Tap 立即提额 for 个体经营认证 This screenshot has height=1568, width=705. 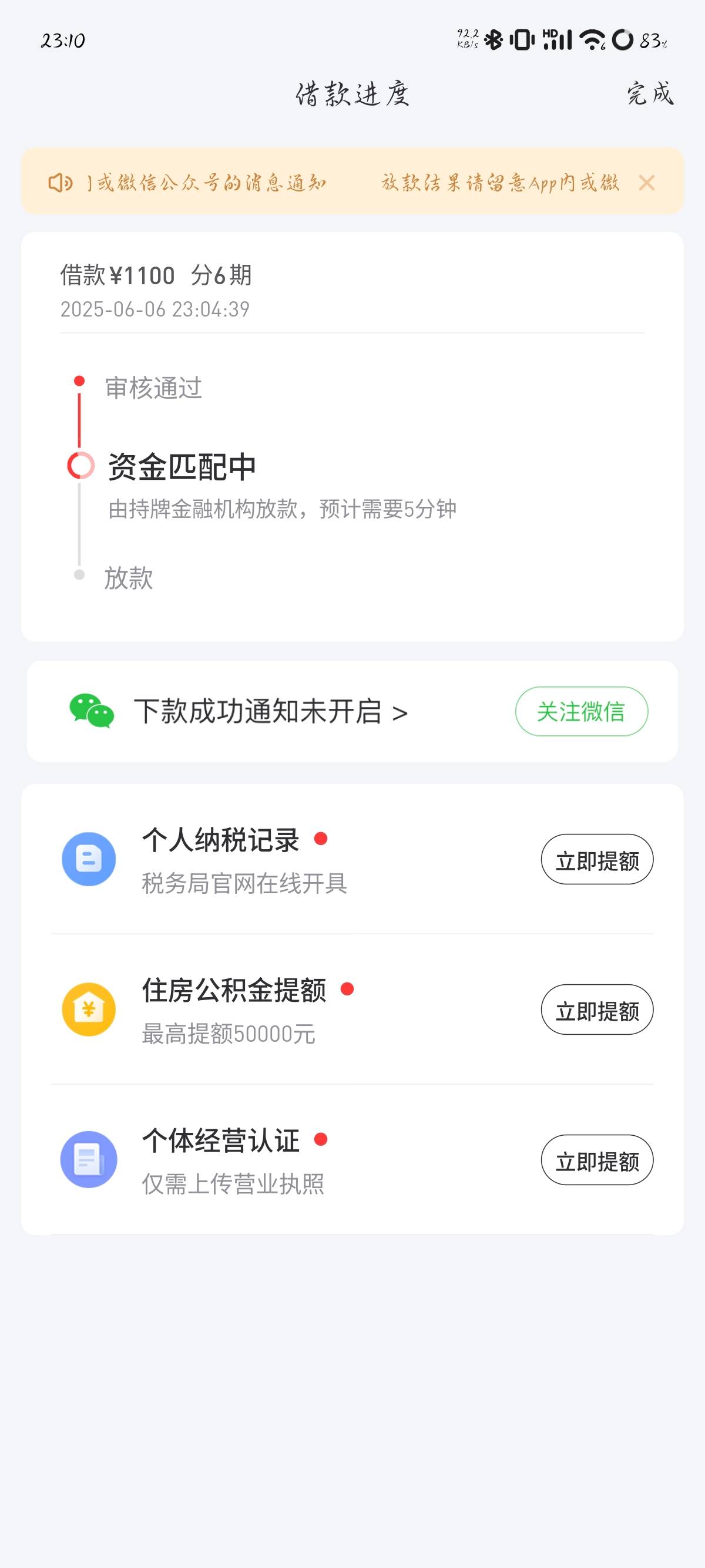point(597,1160)
